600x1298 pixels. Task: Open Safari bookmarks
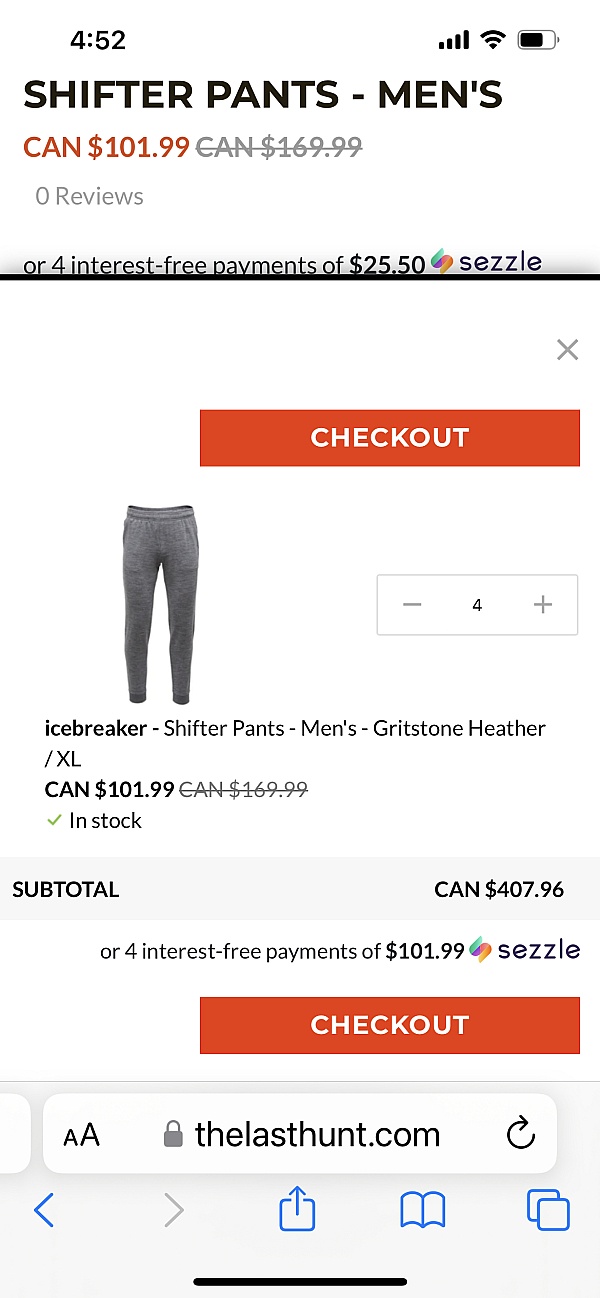pos(422,1211)
